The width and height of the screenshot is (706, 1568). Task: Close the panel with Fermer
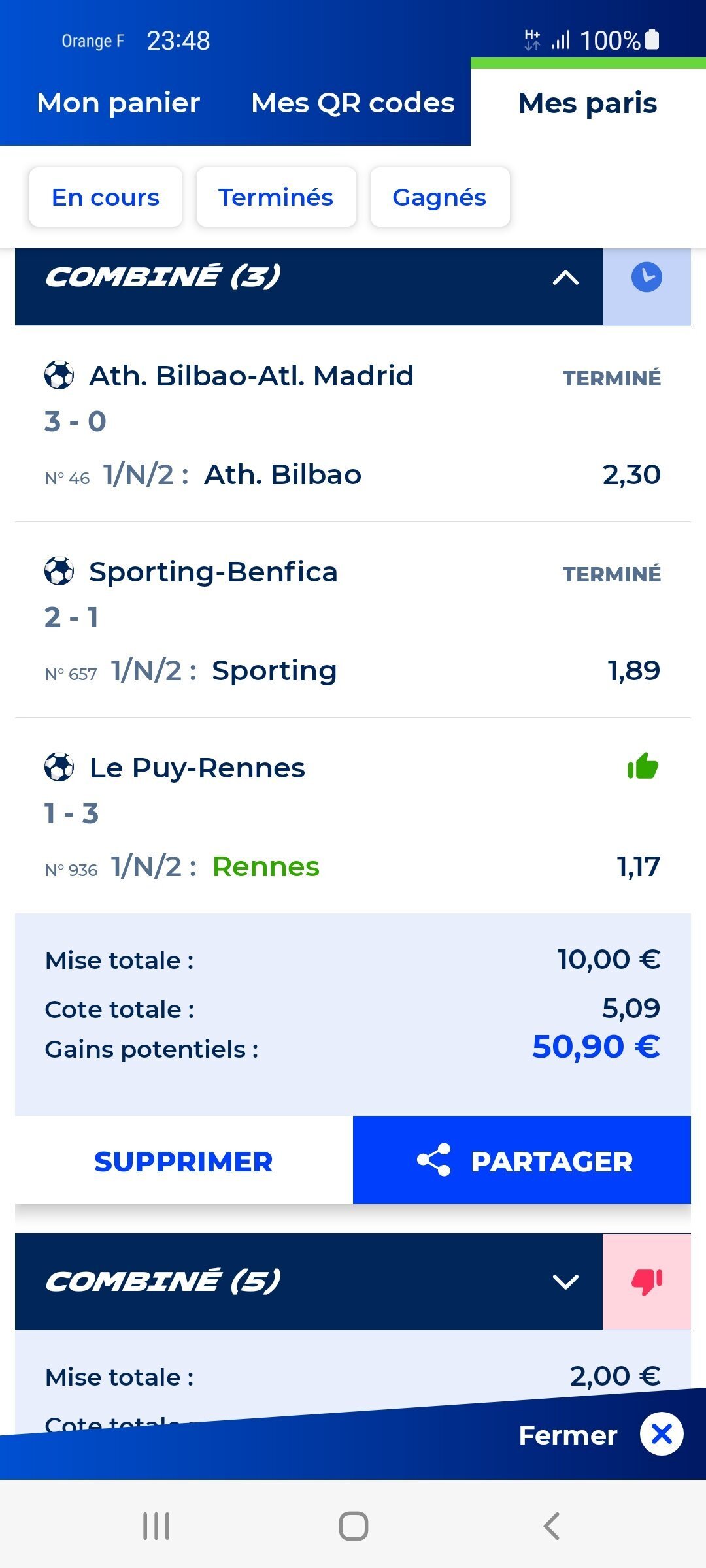point(600,1435)
